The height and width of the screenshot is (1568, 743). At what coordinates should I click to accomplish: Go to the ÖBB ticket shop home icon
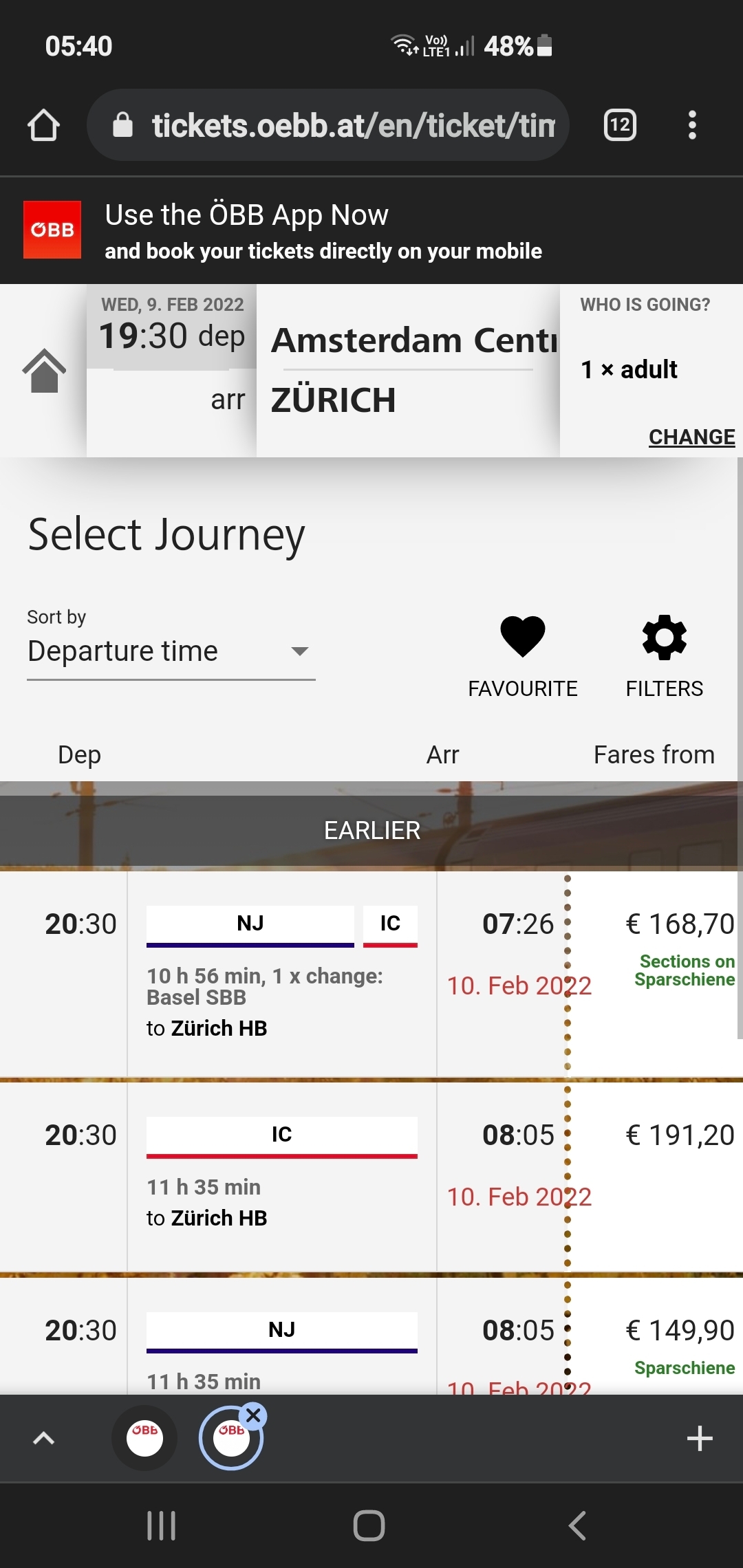point(44,371)
